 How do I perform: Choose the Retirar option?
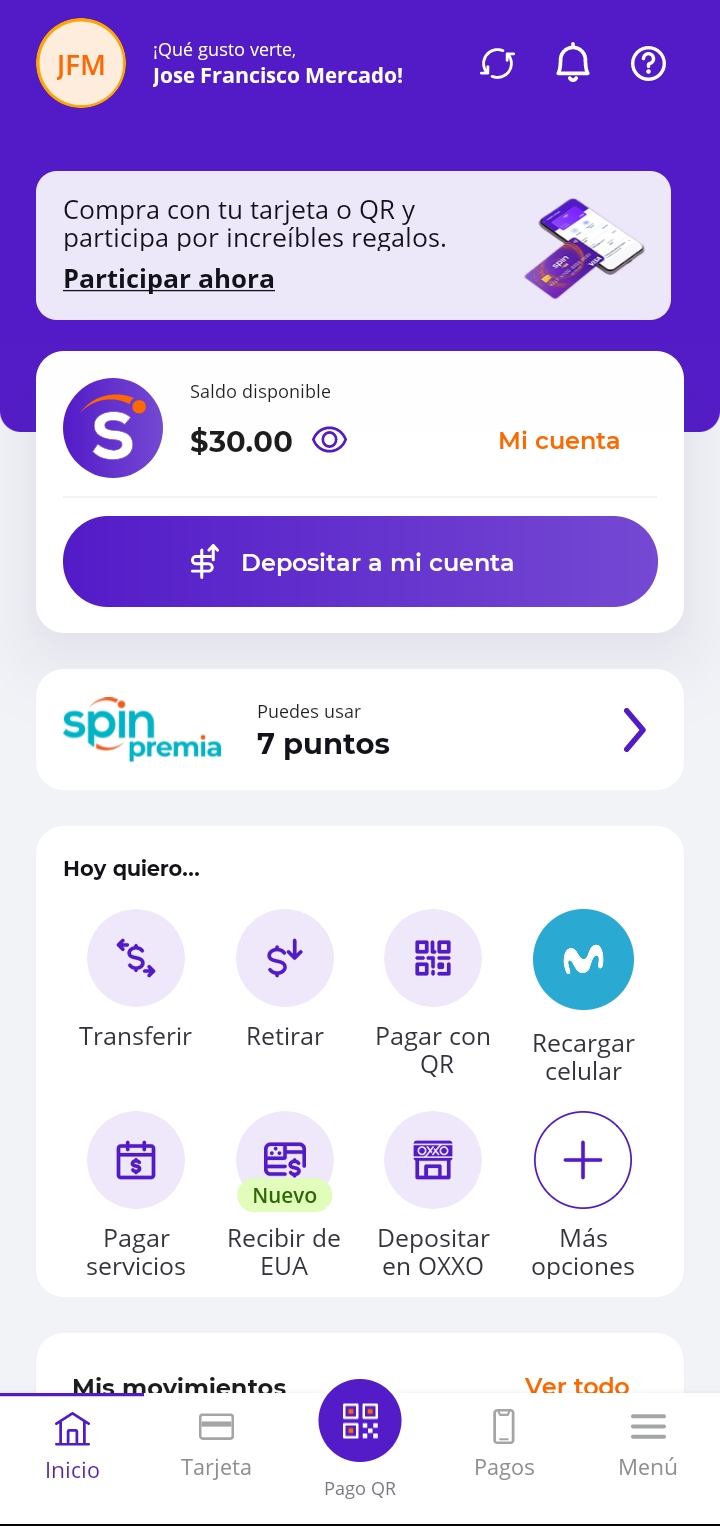(x=285, y=959)
